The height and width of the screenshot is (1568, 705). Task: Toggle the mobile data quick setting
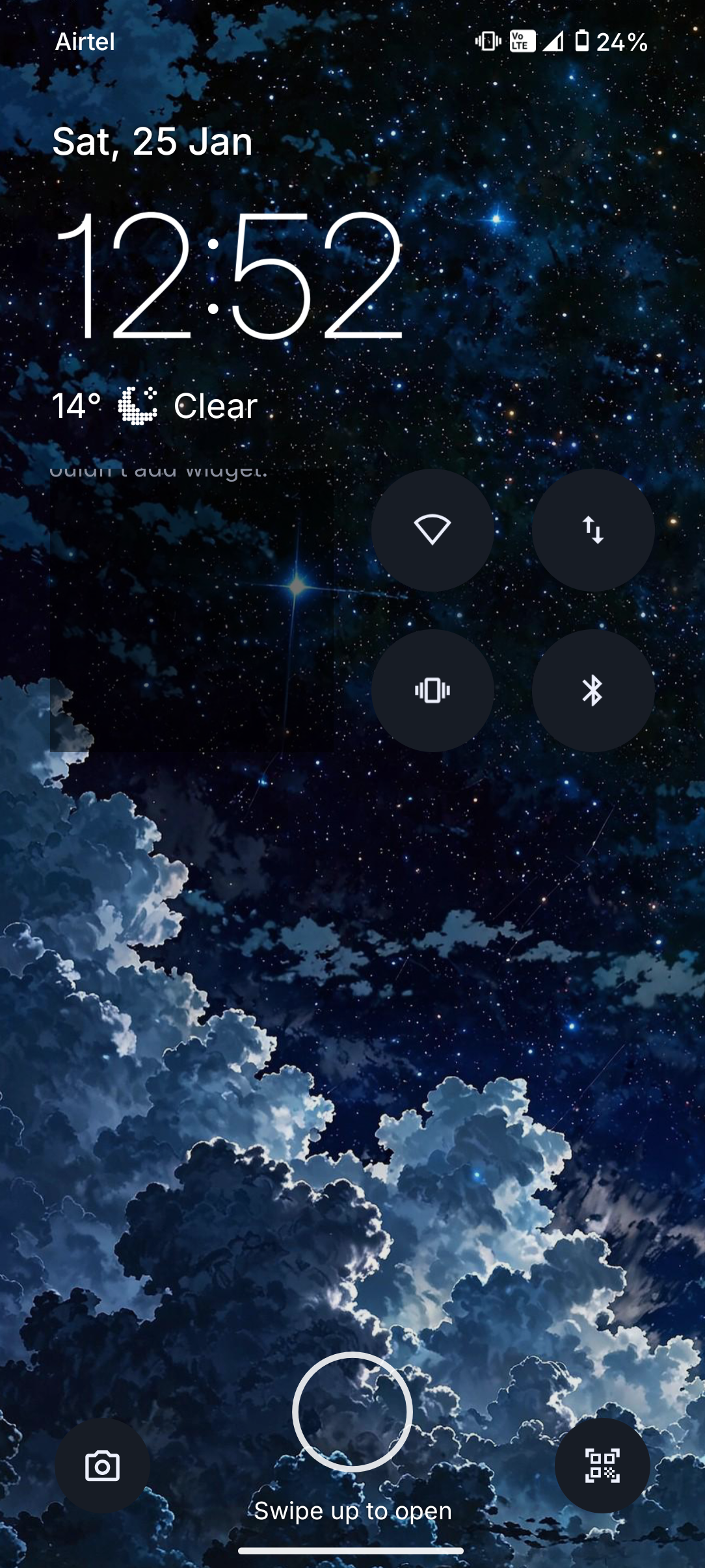593,530
